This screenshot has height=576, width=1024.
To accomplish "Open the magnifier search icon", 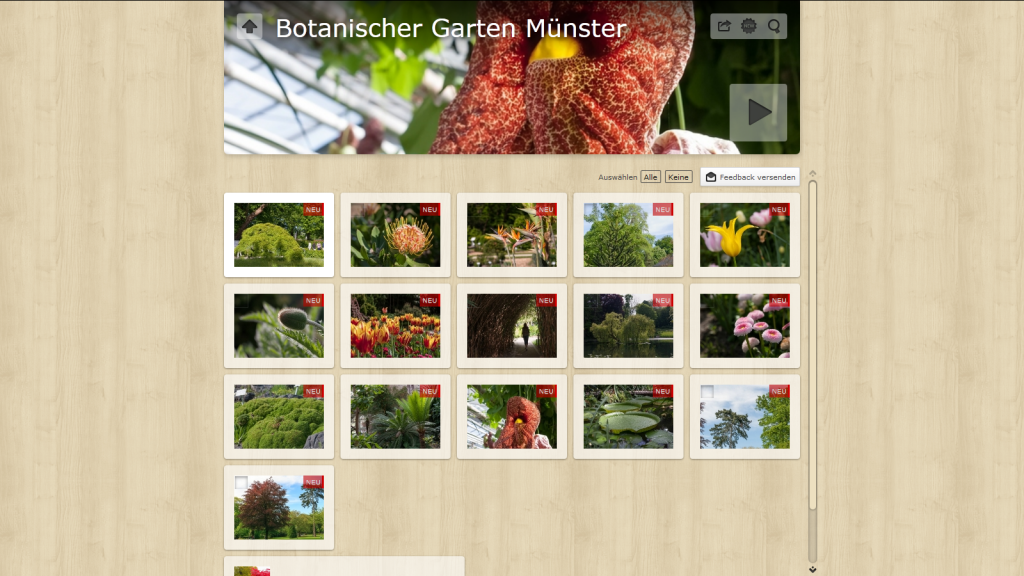I will (774, 27).
